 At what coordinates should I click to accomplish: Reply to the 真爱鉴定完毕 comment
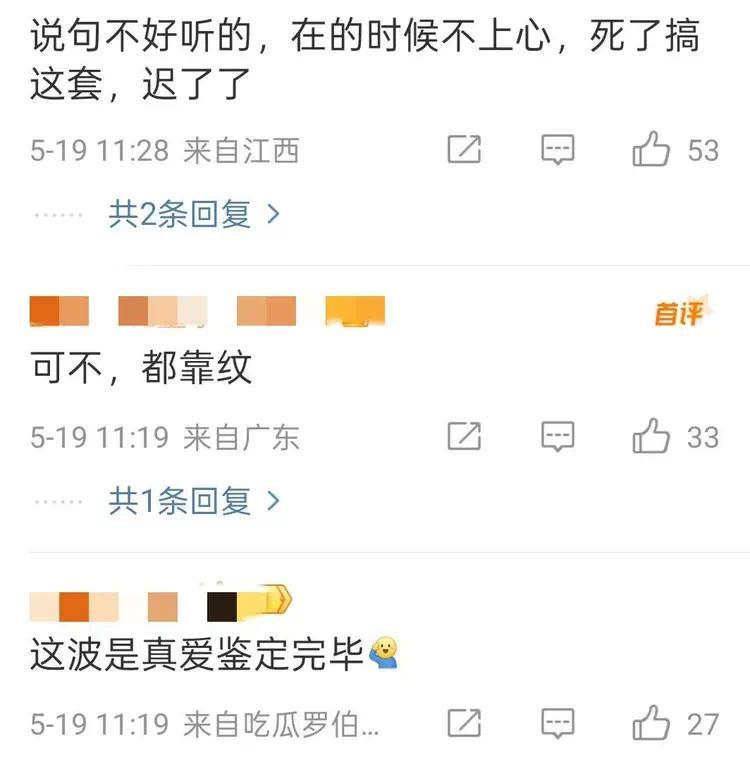[x=558, y=722]
